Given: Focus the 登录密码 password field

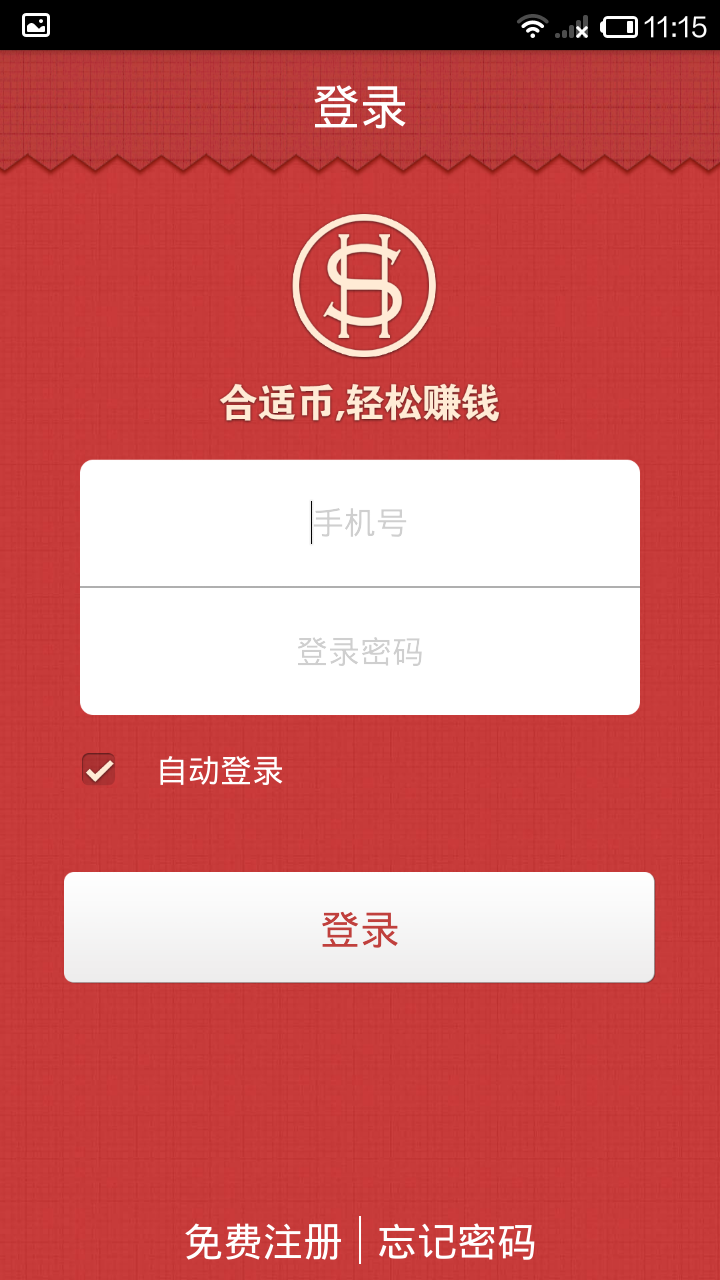Looking at the screenshot, I should tap(360, 652).
